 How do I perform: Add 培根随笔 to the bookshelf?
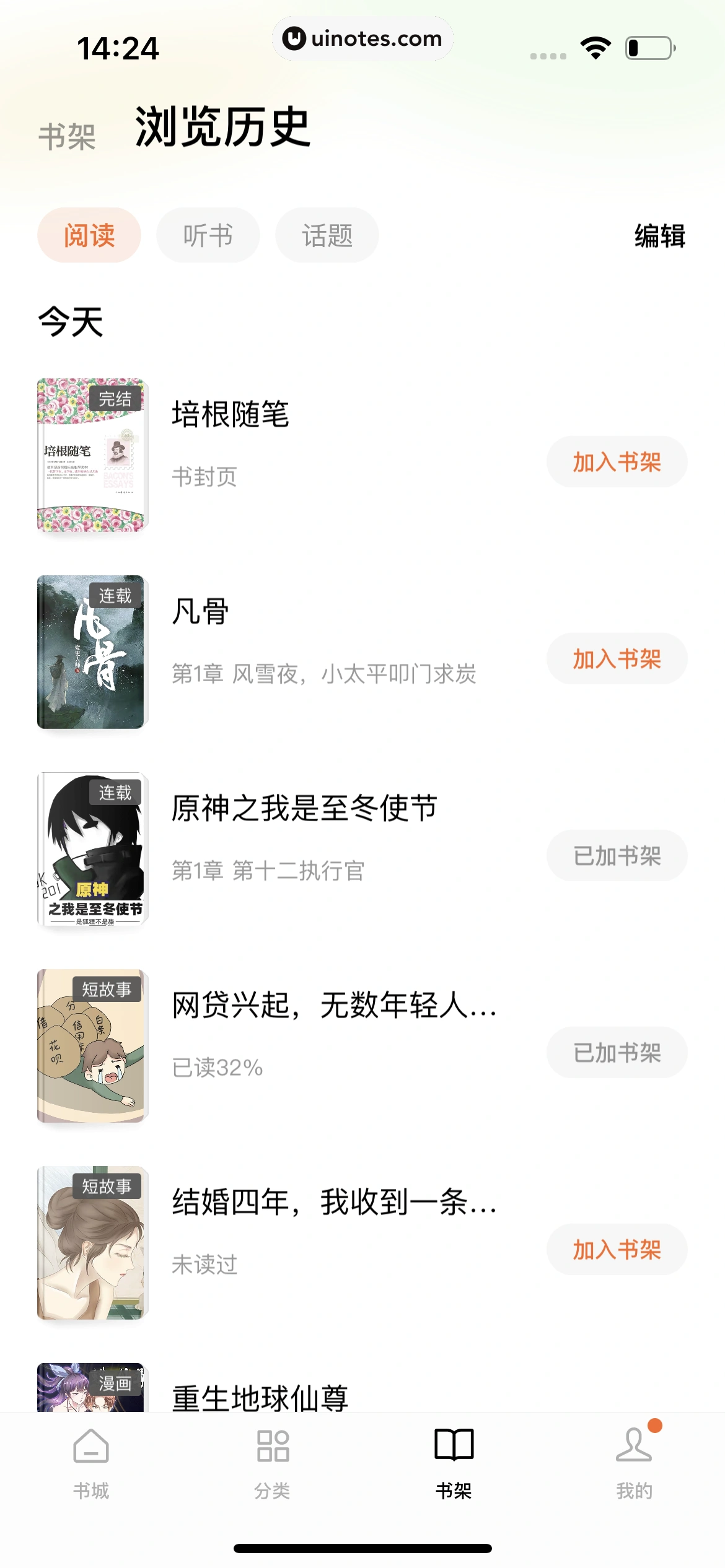[617, 462]
